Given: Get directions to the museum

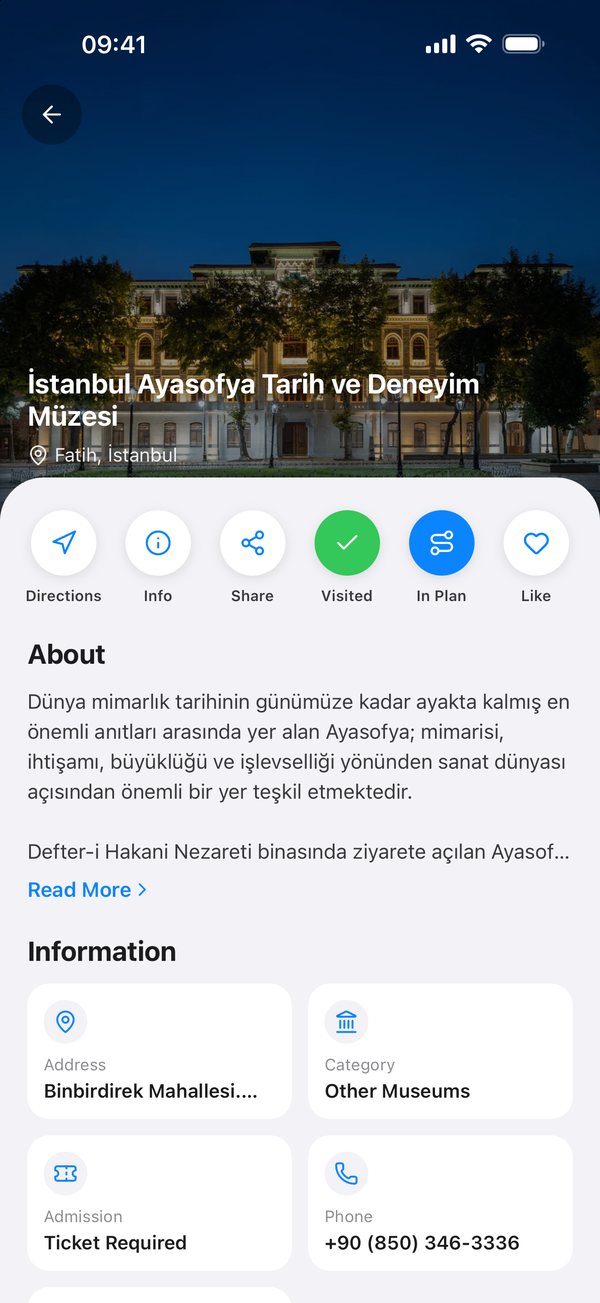Looking at the screenshot, I should coord(64,543).
